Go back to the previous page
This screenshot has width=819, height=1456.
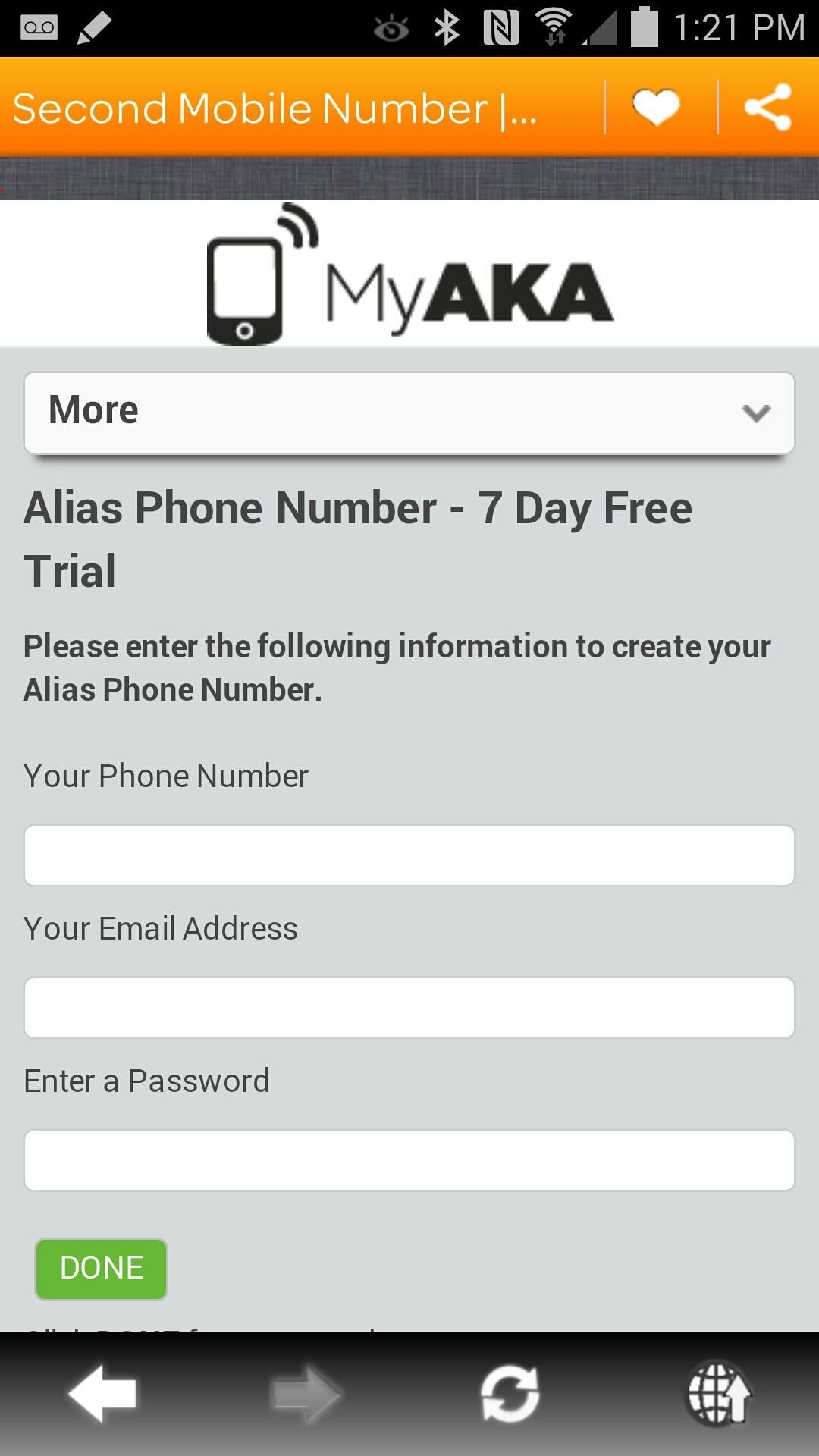tap(102, 1394)
